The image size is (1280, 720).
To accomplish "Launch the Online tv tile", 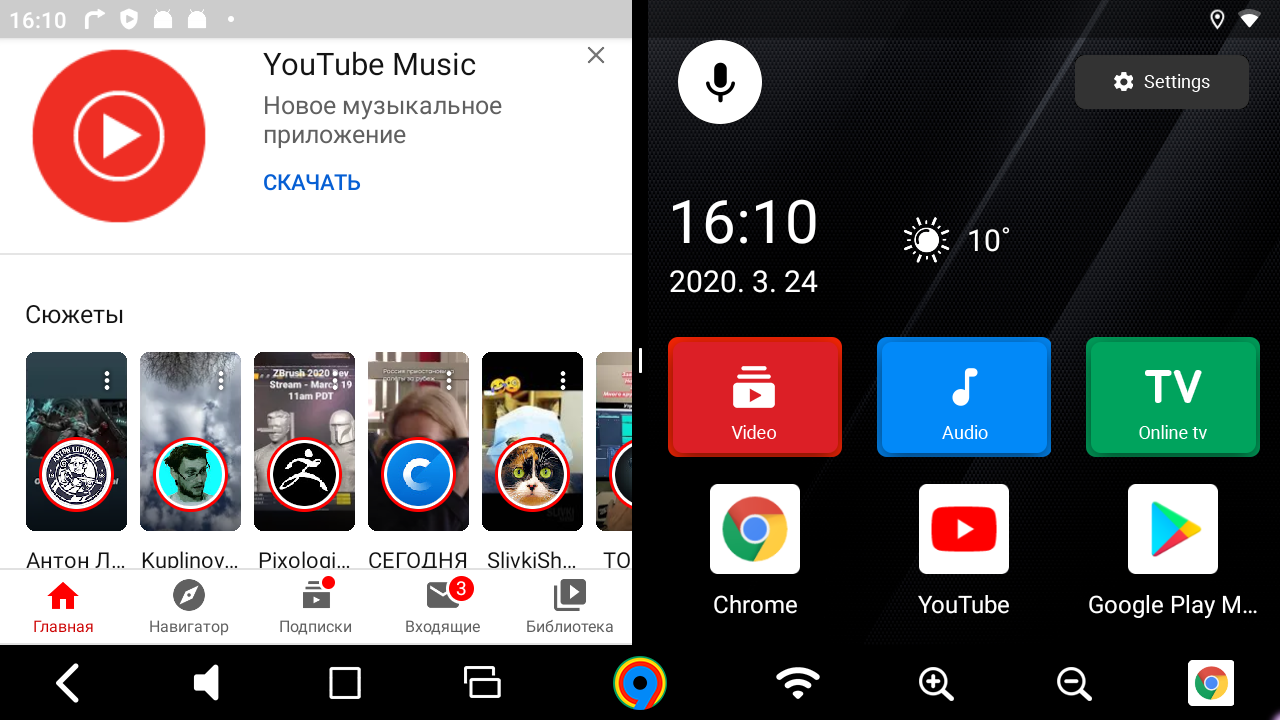I will click(1172, 397).
